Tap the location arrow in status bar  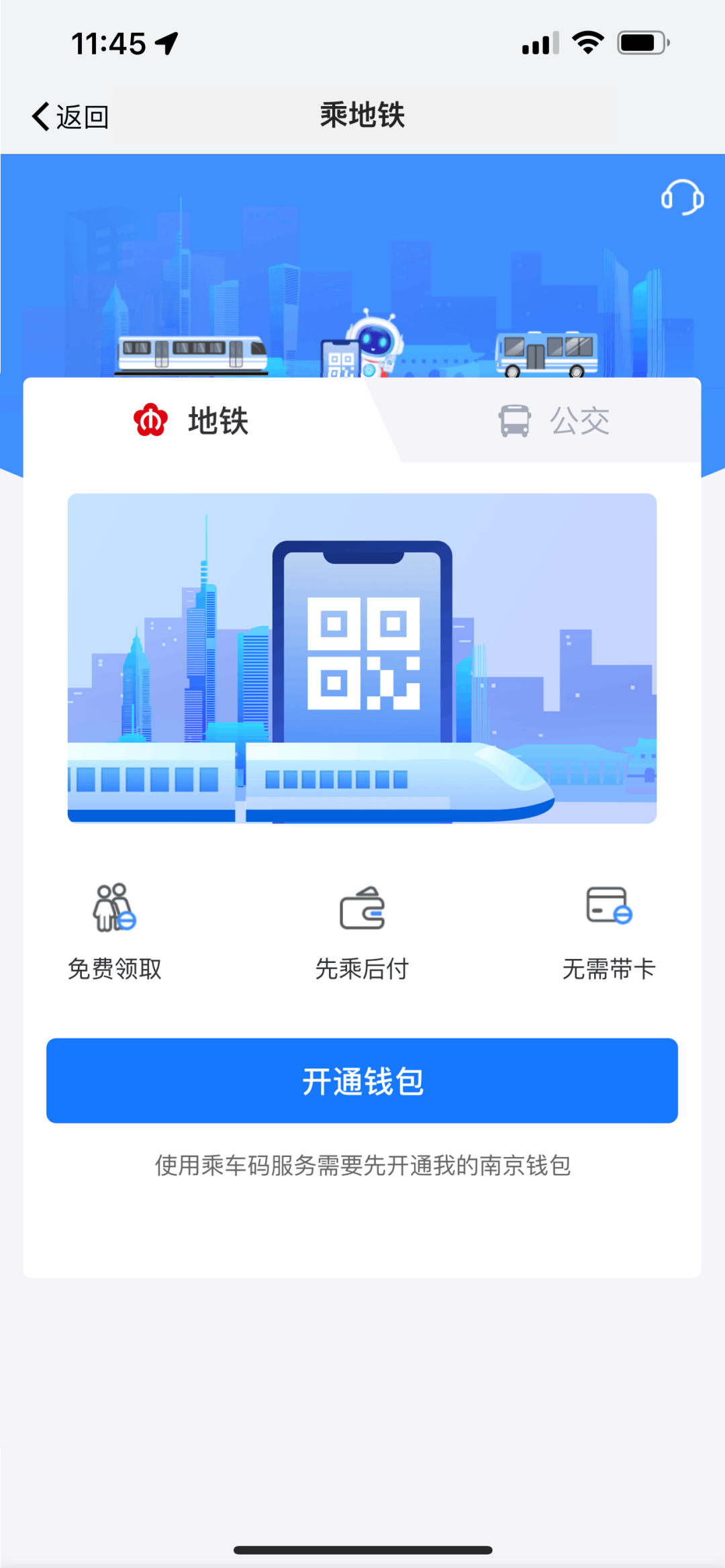[166, 42]
